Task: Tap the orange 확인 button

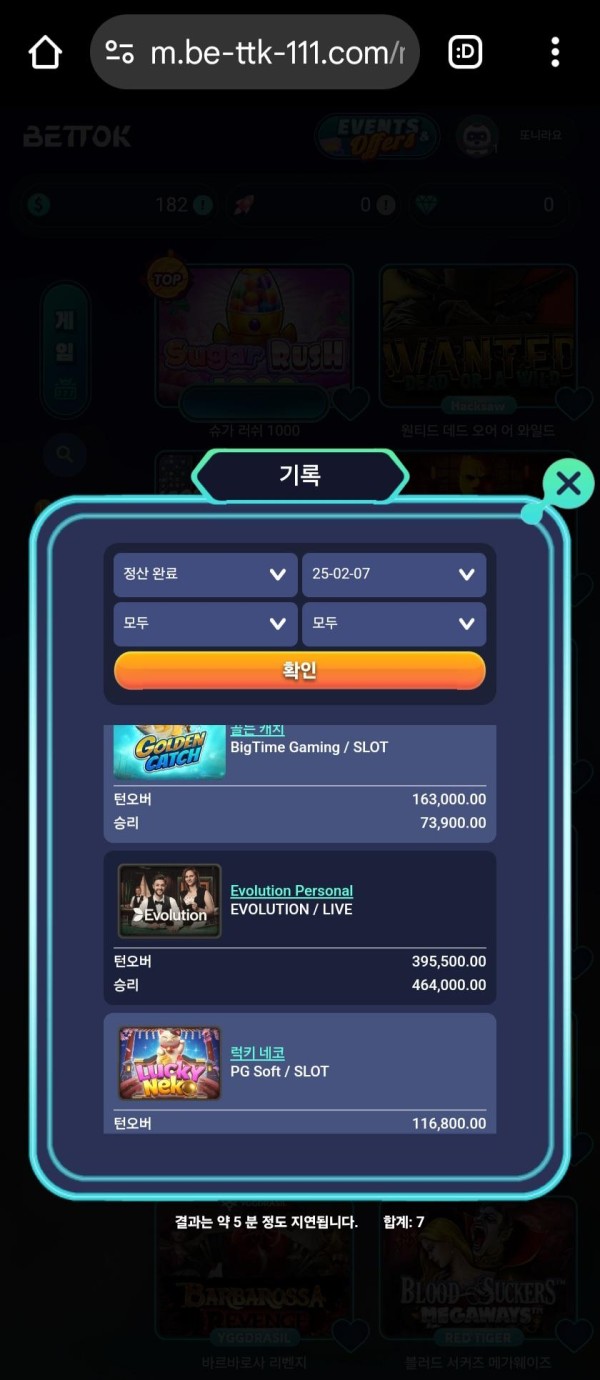Action: [300, 670]
